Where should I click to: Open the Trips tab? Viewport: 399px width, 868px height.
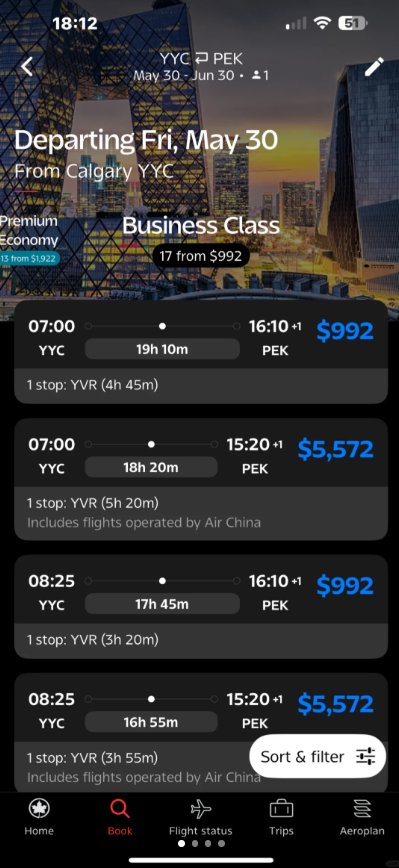coord(281,818)
